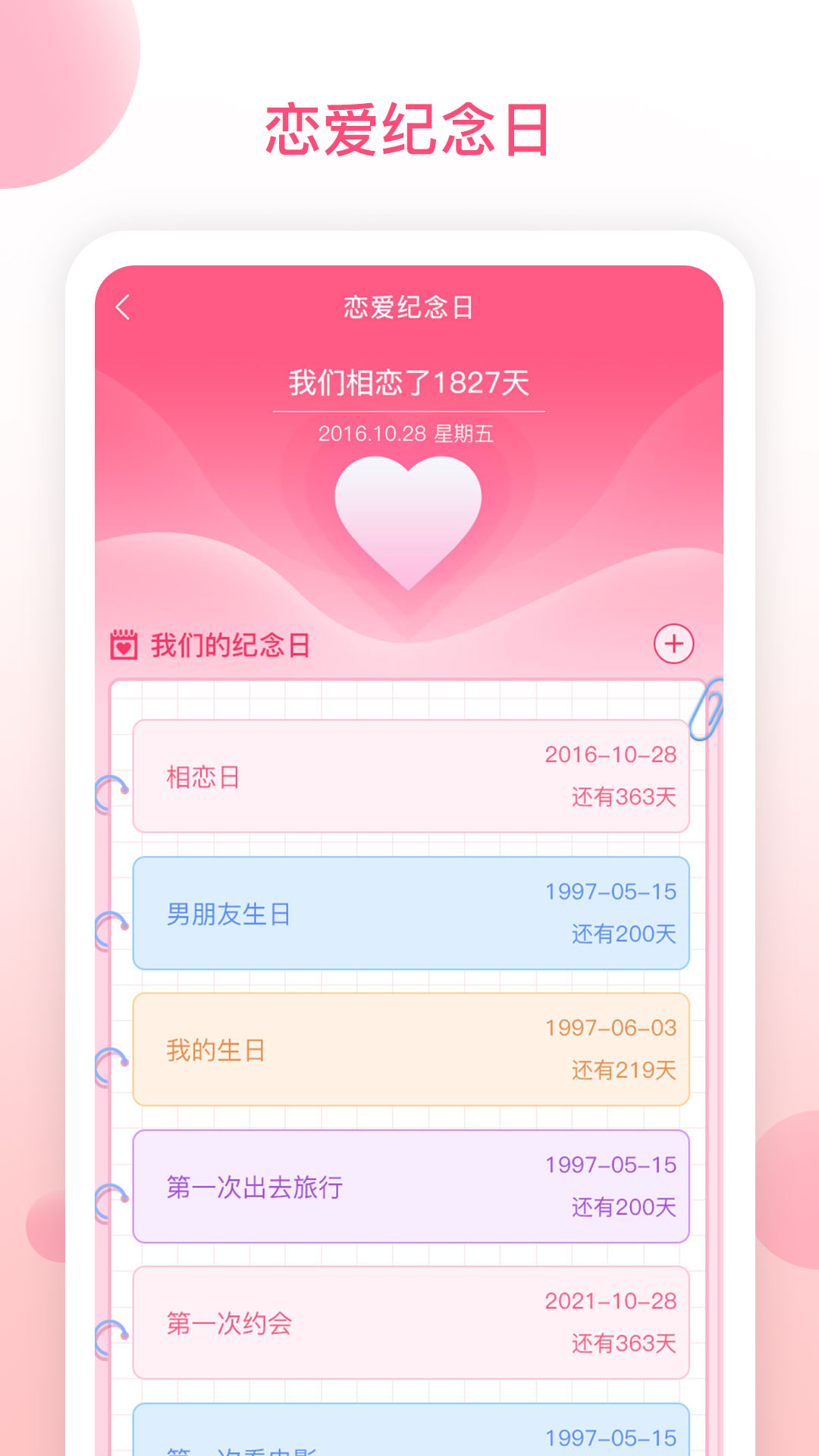Screen dimensions: 819x1456
Task: Tap the 1997-06-03 date on 我的生日
Action: pyautogui.click(x=611, y=1025)
